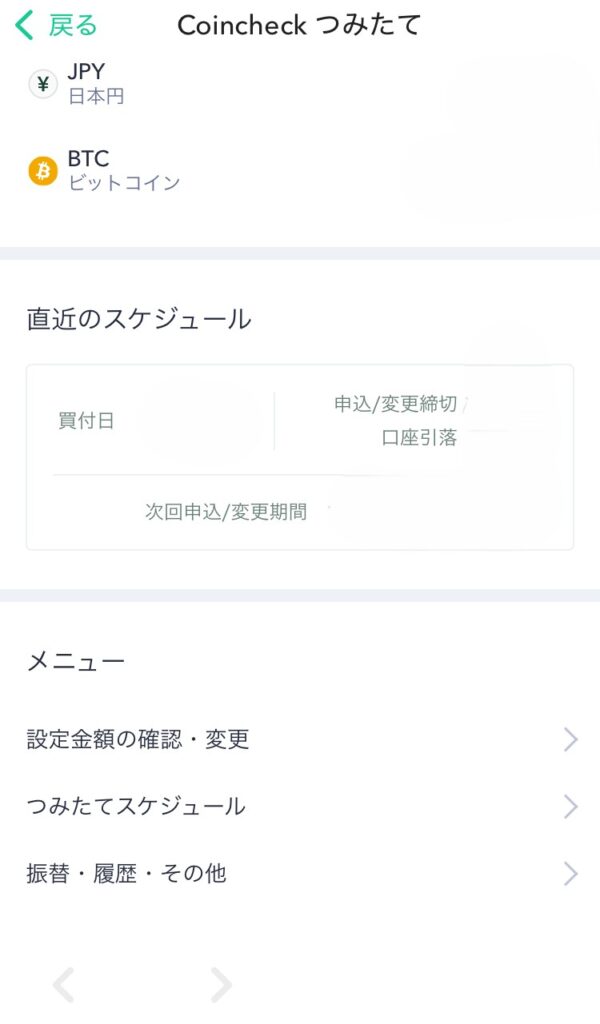
Task: Go back using the 戻る button
Action: [x=57, y=26]
